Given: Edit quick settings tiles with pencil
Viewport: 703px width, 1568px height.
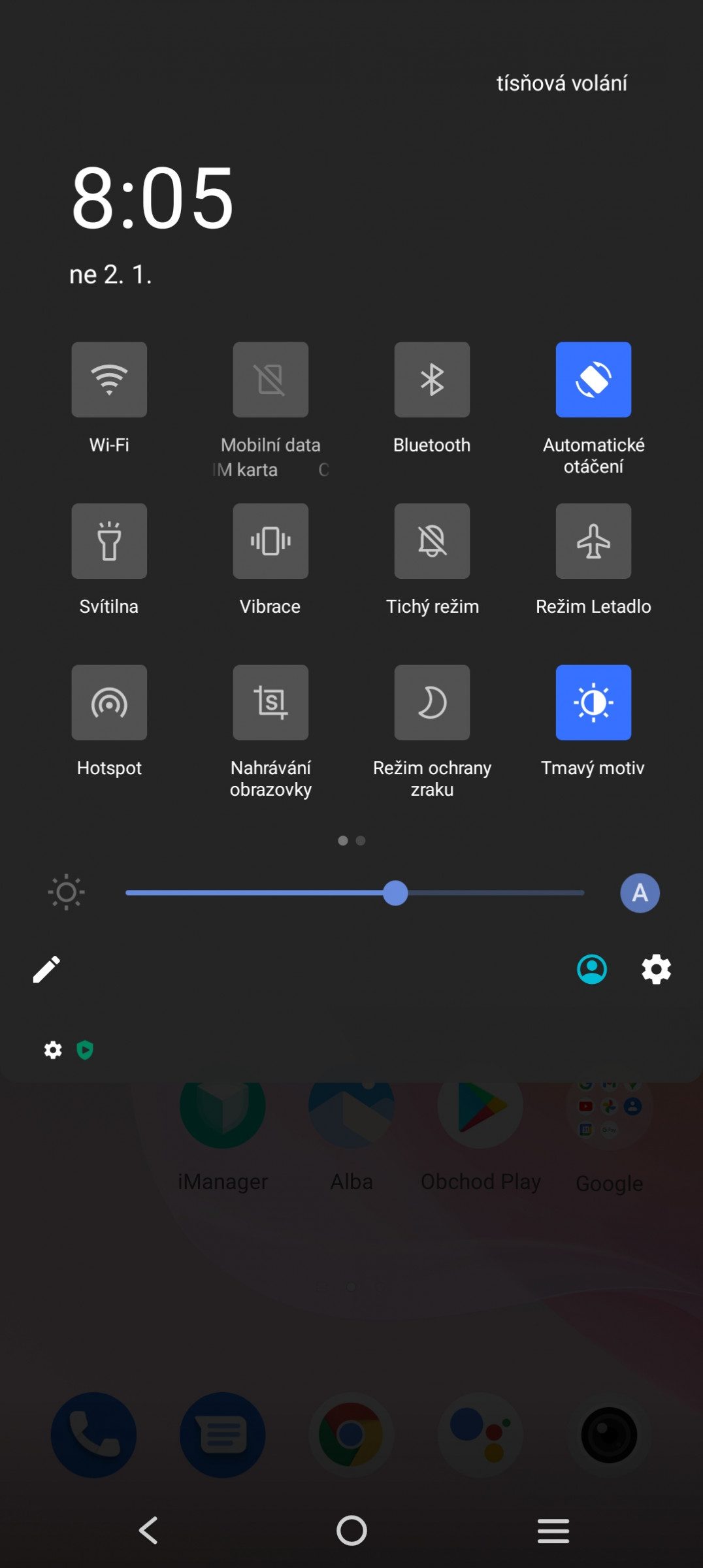Looking at the screenshot, I should pyautogui.click(x=46, y=970).
